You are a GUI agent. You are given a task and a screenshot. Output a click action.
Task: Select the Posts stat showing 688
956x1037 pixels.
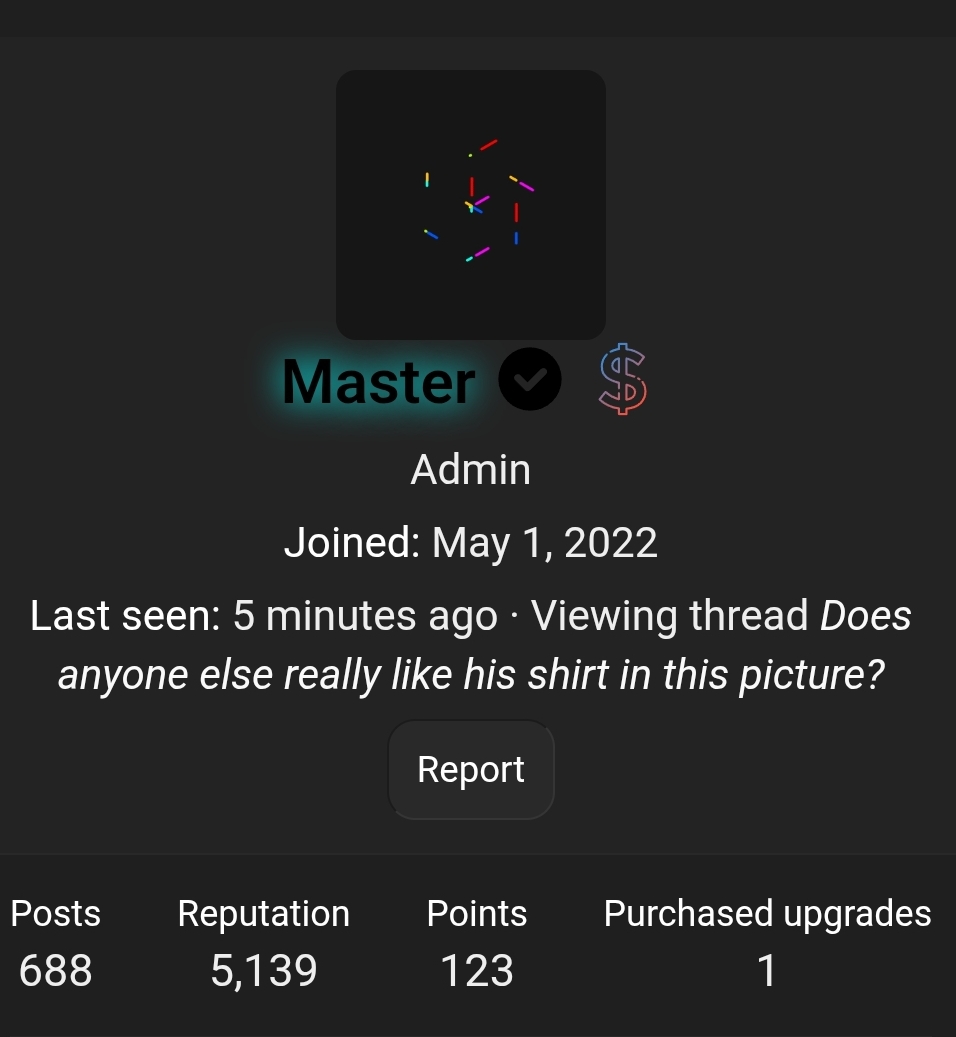tap(55, 970)
